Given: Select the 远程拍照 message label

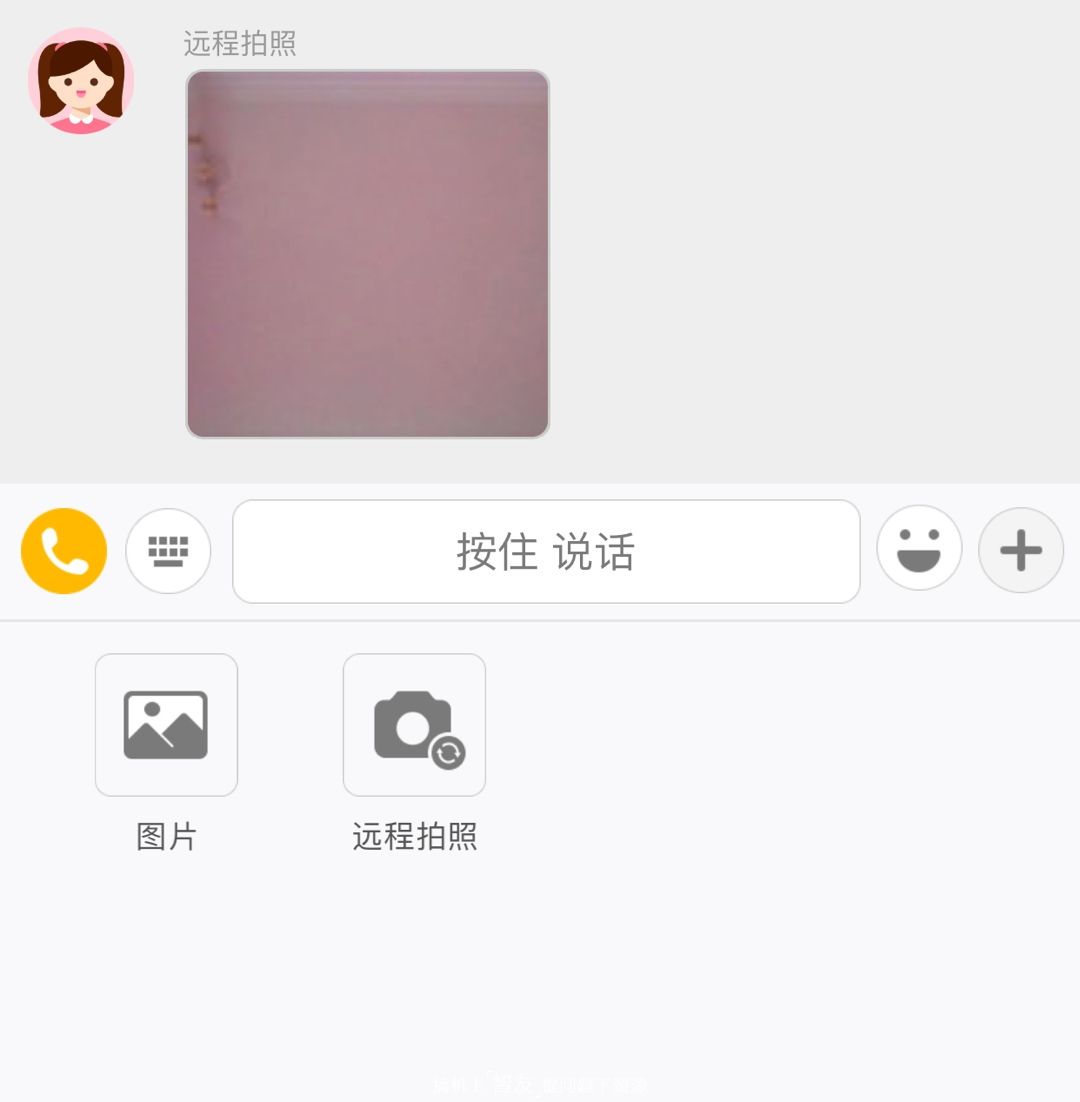Looking at the screenshot, I should [x=238, y=44].
